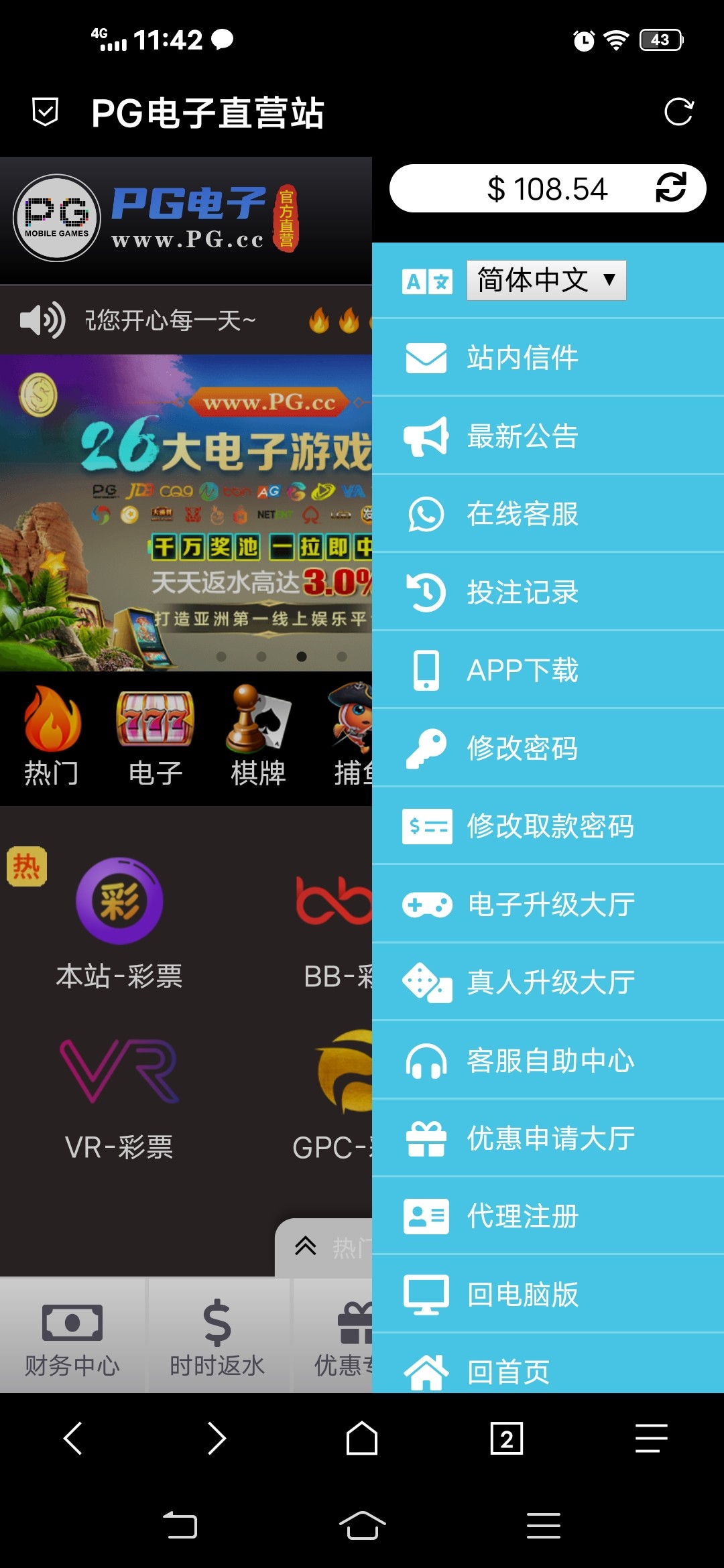
Task: Open the 简体中文 language dropdown
Action: 546,280
